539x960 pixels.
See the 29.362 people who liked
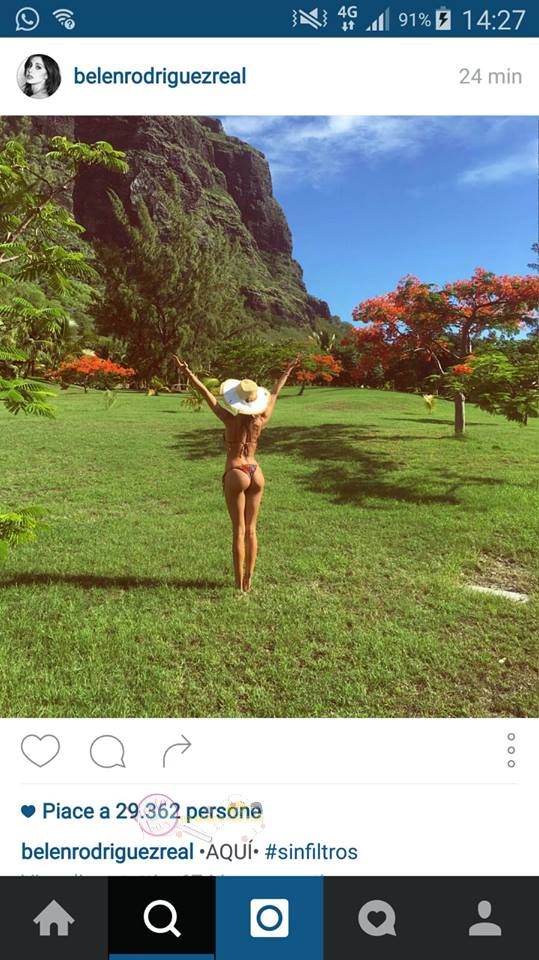(152, 811)
